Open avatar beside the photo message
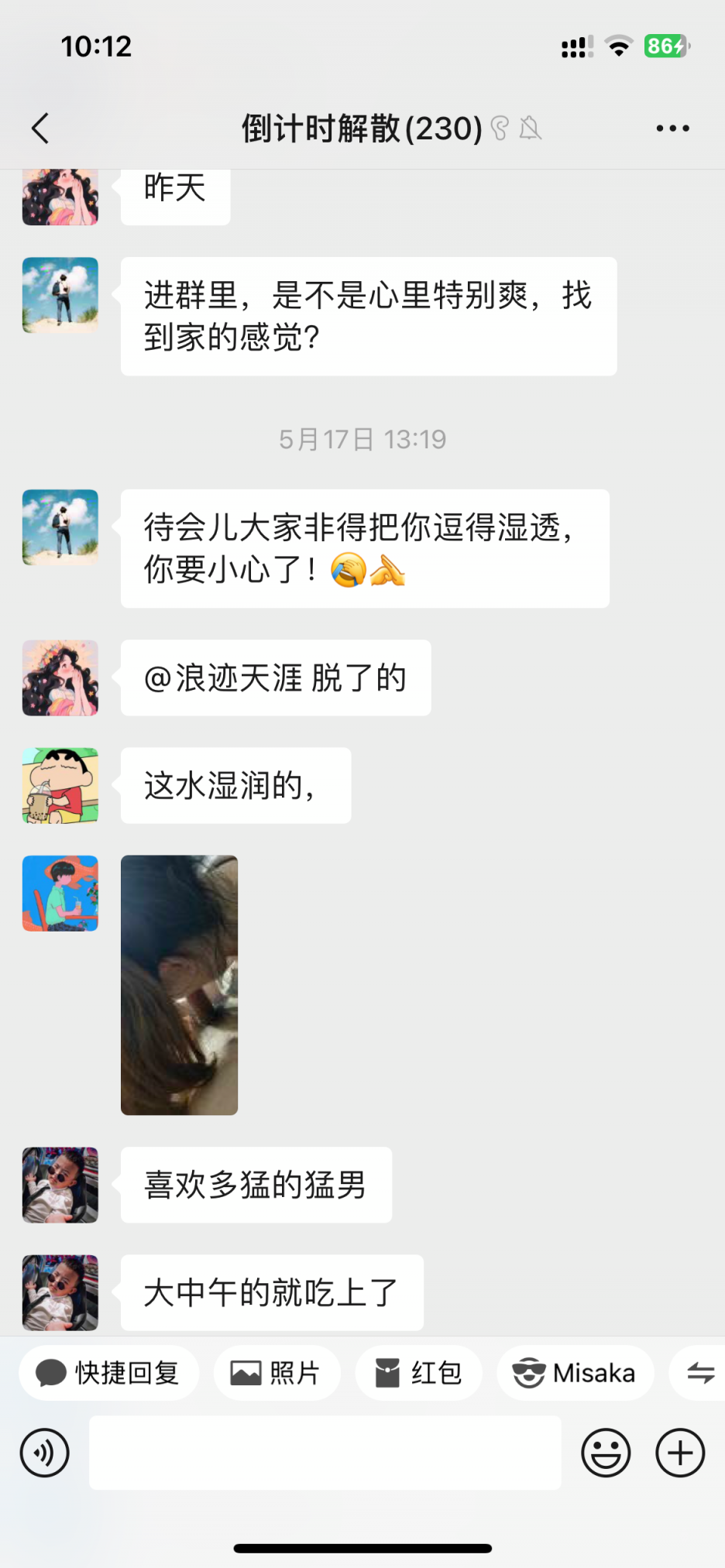This screenshot has height=1568, width=725. pyautogui.click(x=60, y=893)
